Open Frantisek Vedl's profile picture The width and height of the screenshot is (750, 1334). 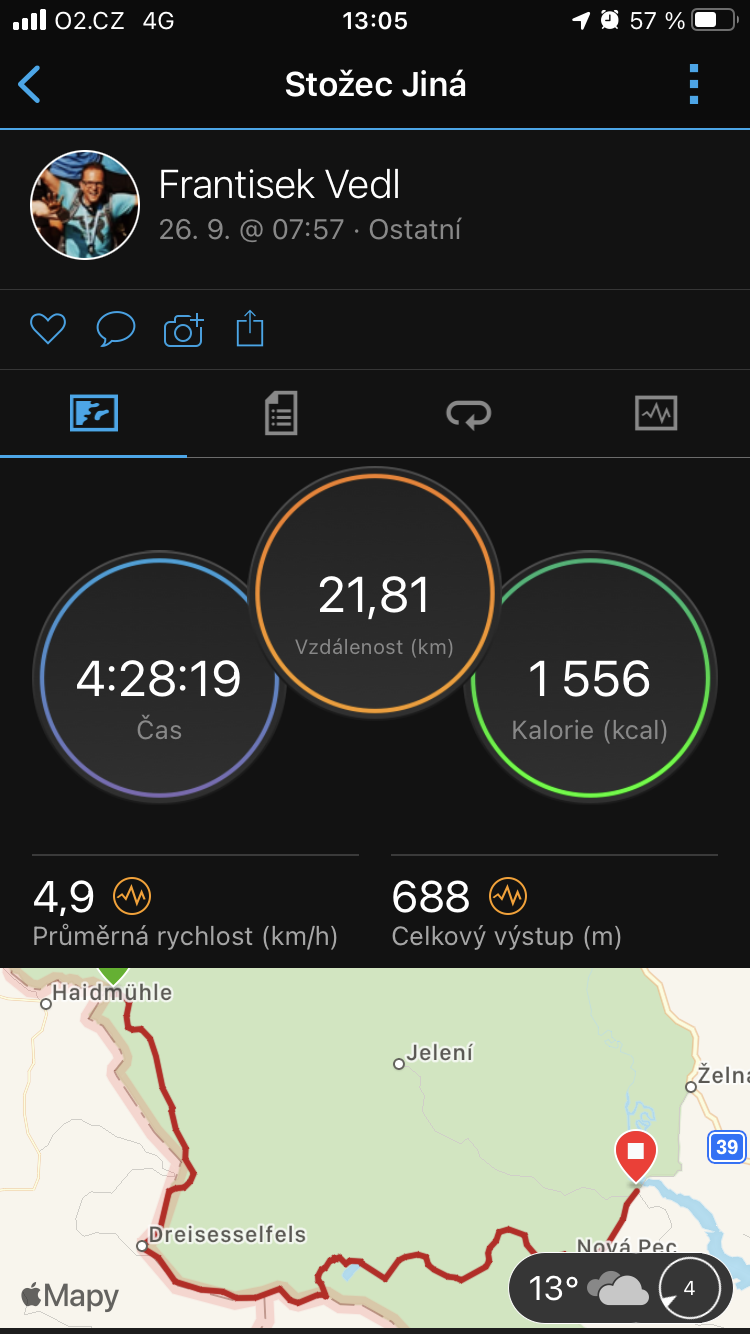(85, 205)
